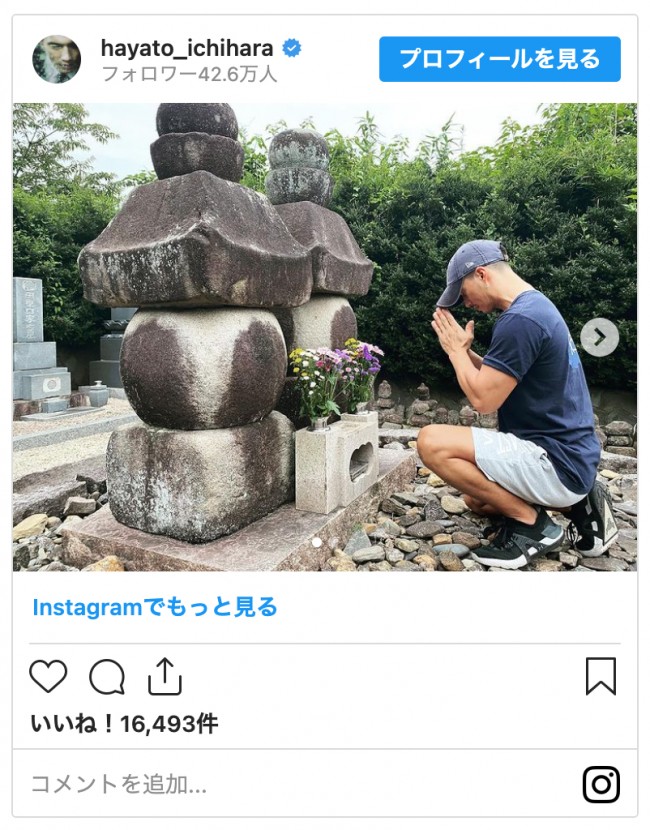The width and height of the screenshot is (650, 830).
Task: Open the Instagram logo icon
Action: (601, 785)
